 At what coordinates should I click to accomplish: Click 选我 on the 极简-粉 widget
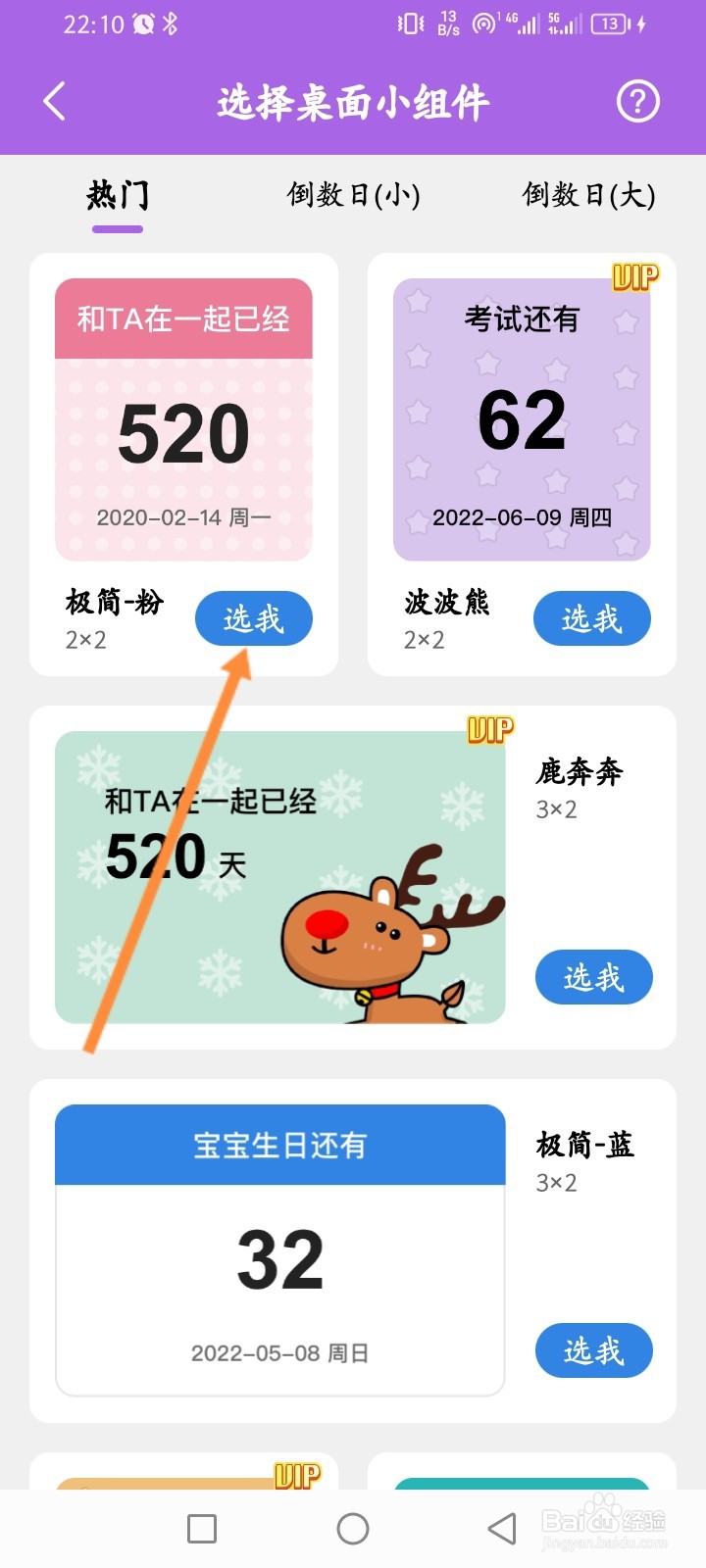(253, 618)
